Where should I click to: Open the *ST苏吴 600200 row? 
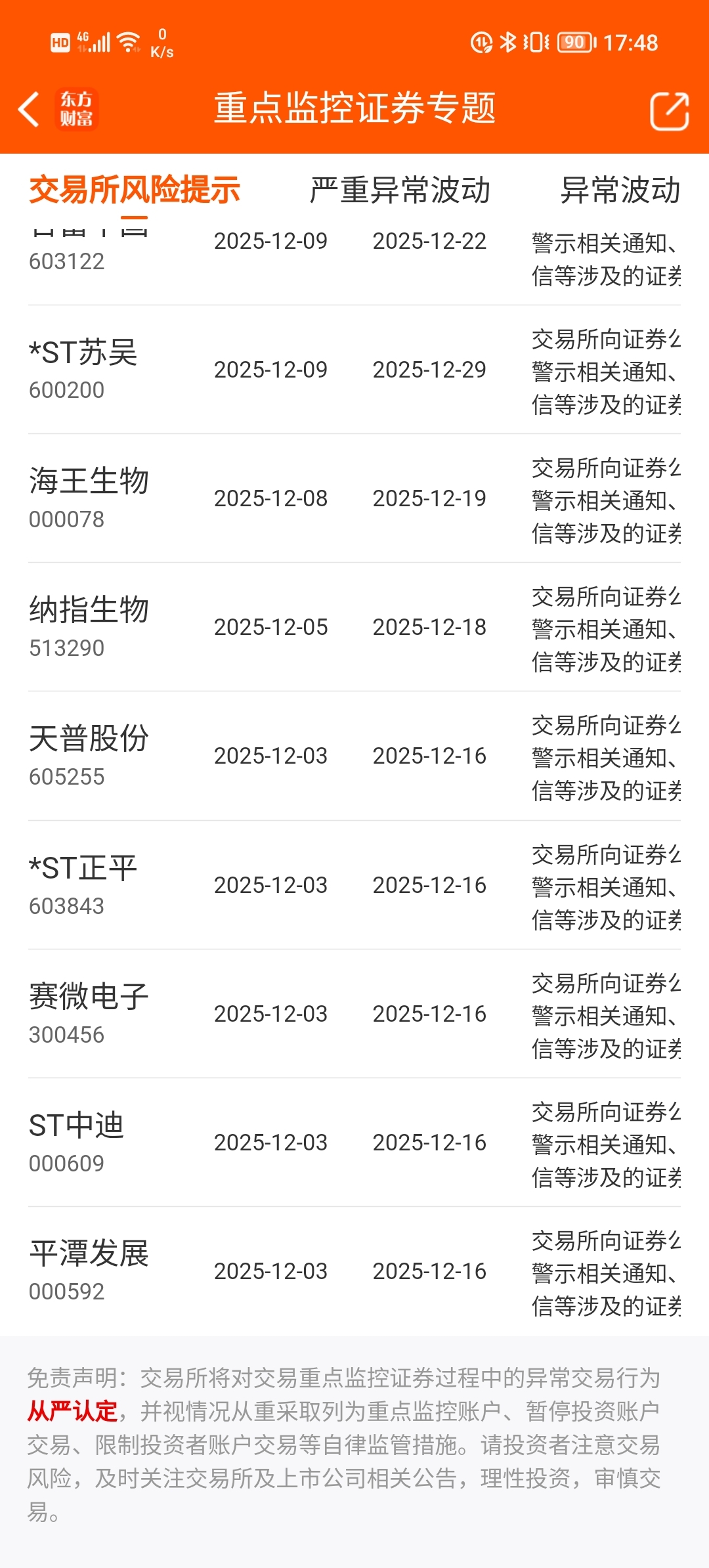(354, 370)
